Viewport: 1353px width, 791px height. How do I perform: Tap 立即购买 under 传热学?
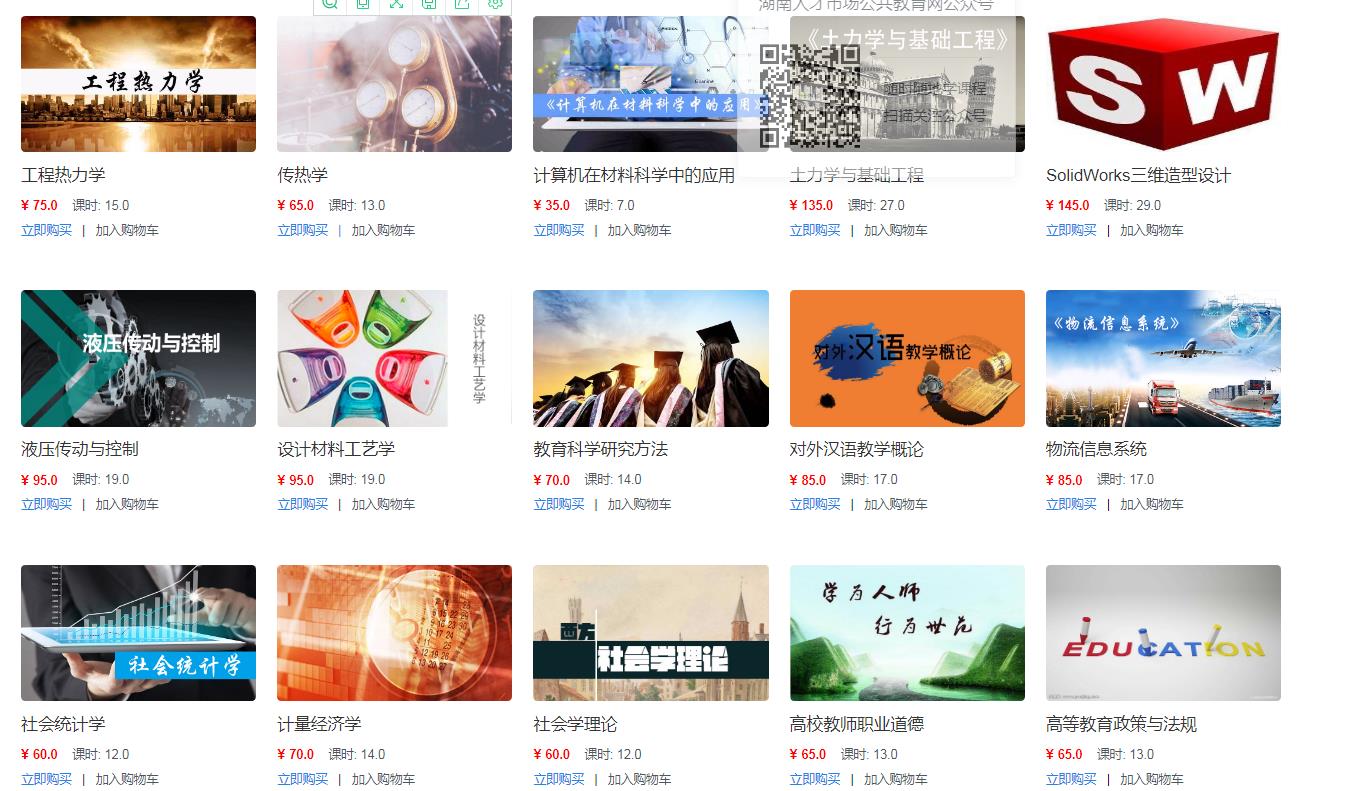click(x=302, y=230)
